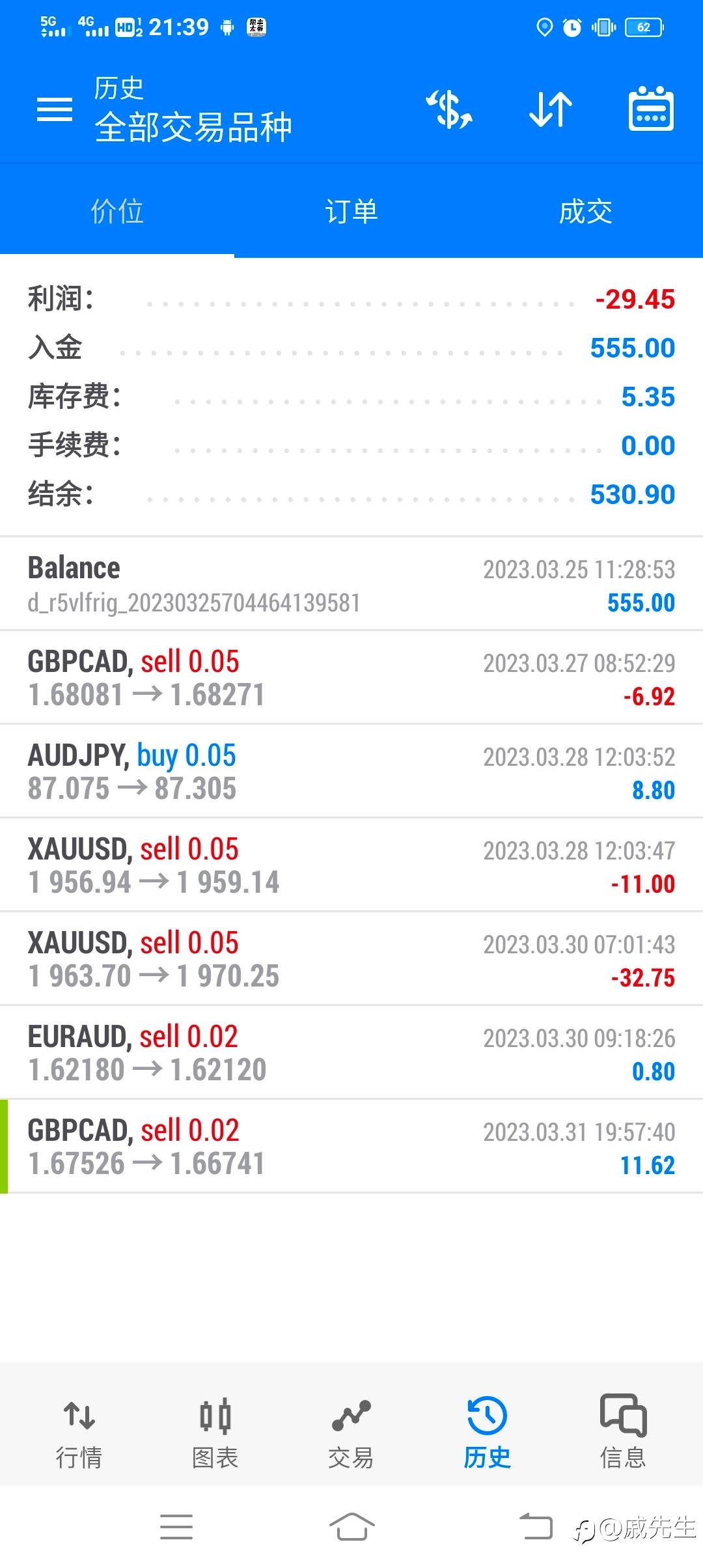The image size is (703, 1568).
Task: Switch to the 订单 tab
Action: coord(351,212)
